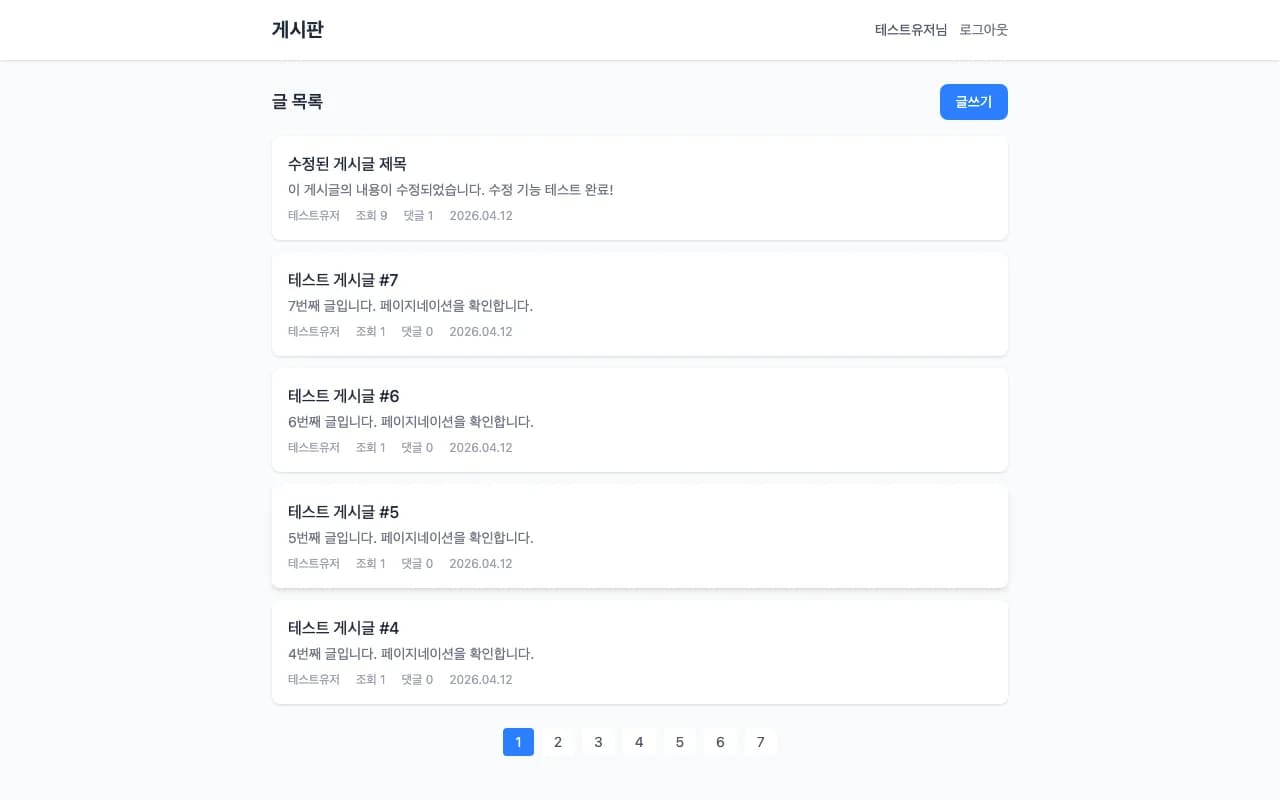Tap the 글쓰기 button to write a post

973,102
